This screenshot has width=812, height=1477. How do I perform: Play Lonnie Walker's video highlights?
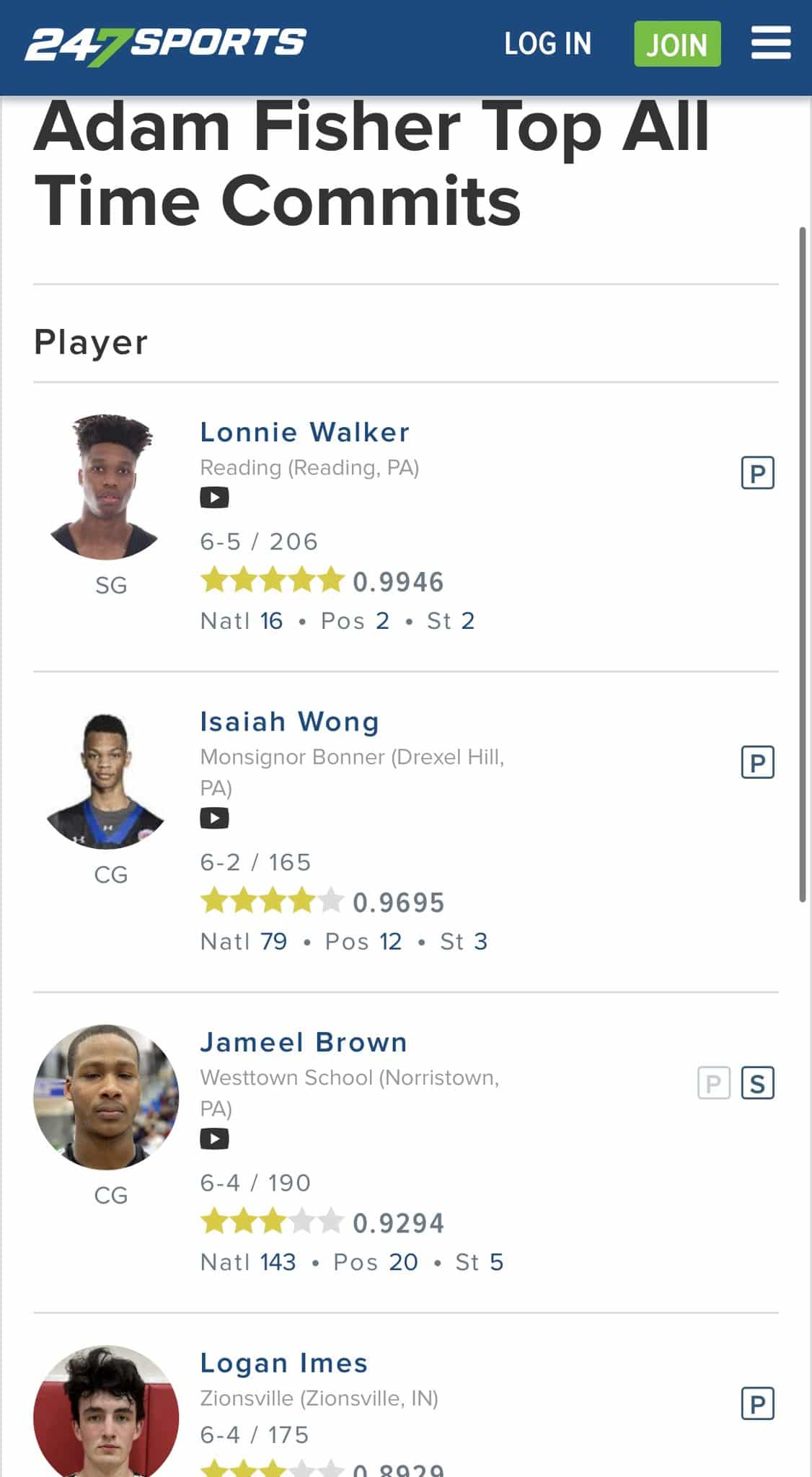tap(214, 498)
